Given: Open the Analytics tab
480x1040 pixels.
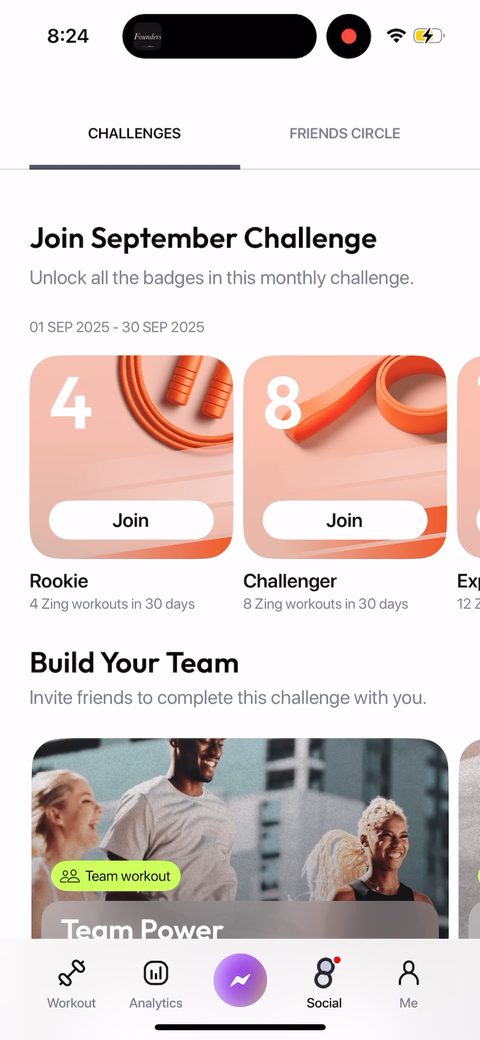Looking at the screenshot, I should (x=156, y=984).
